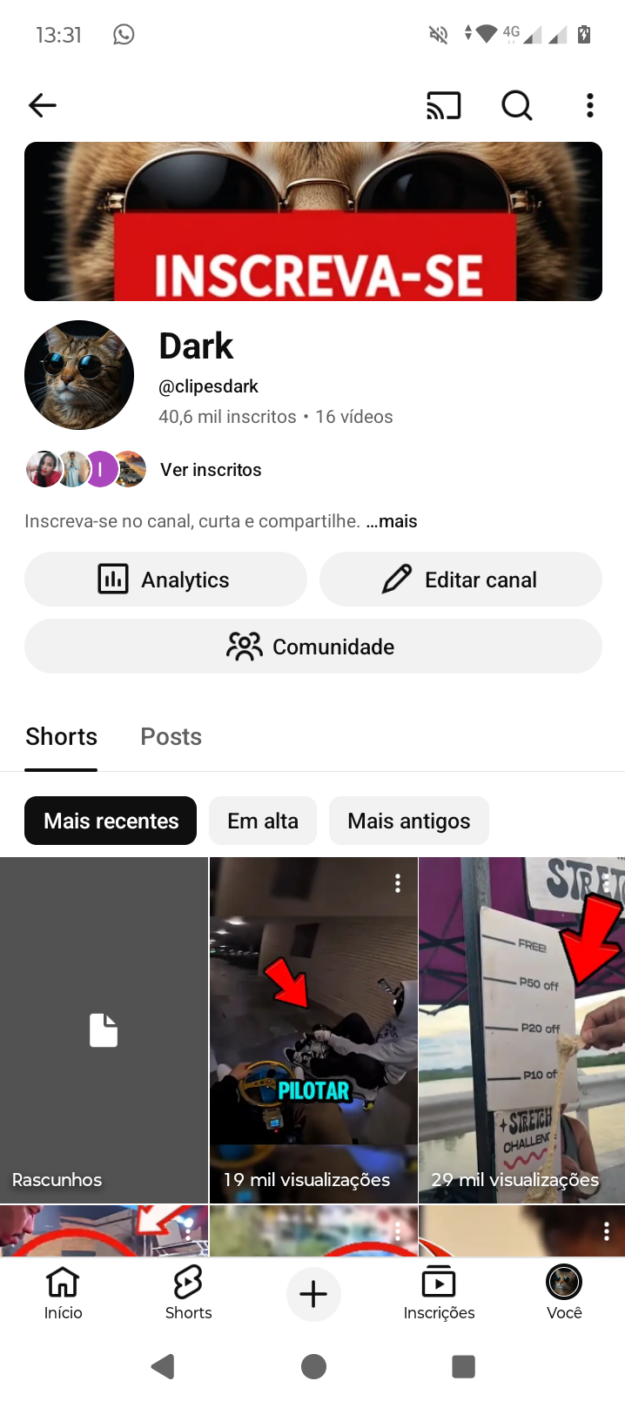Select the Em alta filter chip
Image resolution: width=625 pixels, height=1401 pixels.
tap(263, 821)
